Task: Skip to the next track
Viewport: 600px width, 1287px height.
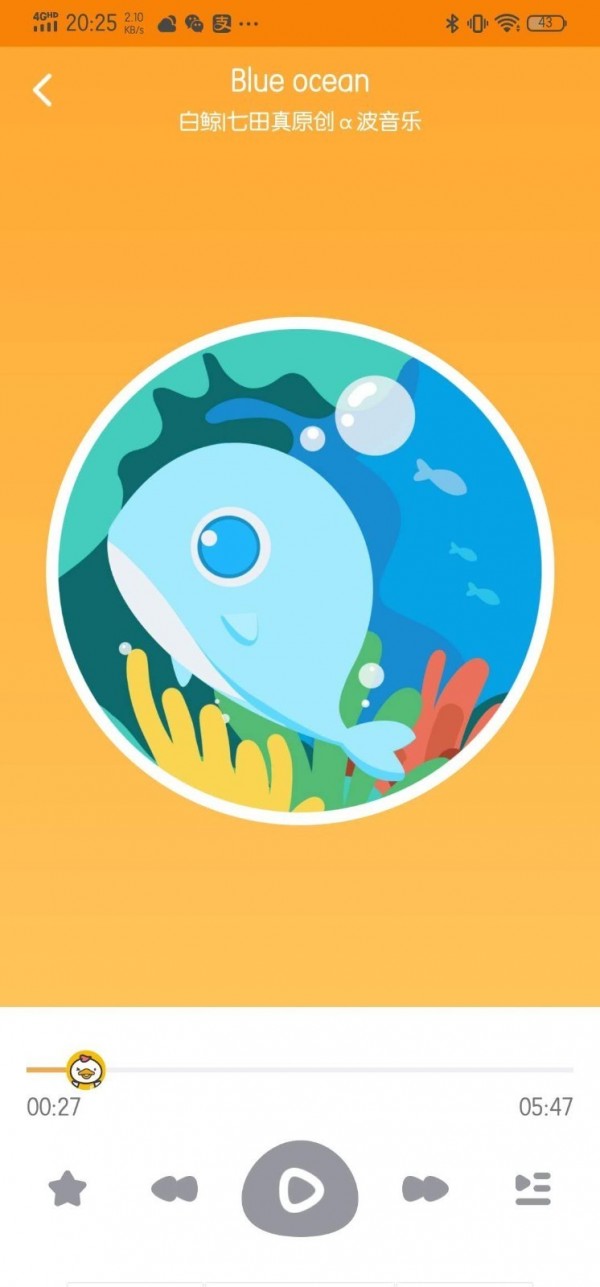Action: coord(425,1188)
